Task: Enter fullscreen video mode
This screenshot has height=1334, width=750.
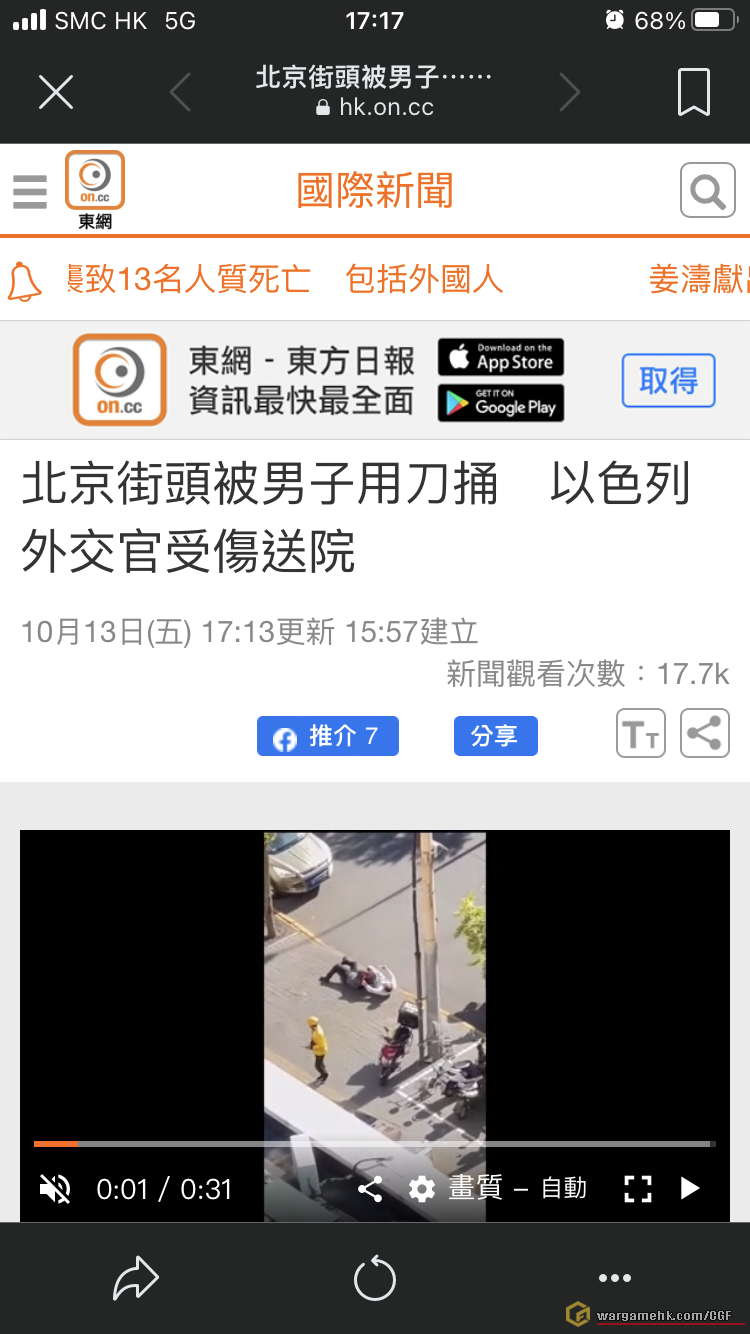Action: (x=638, y=1188)
